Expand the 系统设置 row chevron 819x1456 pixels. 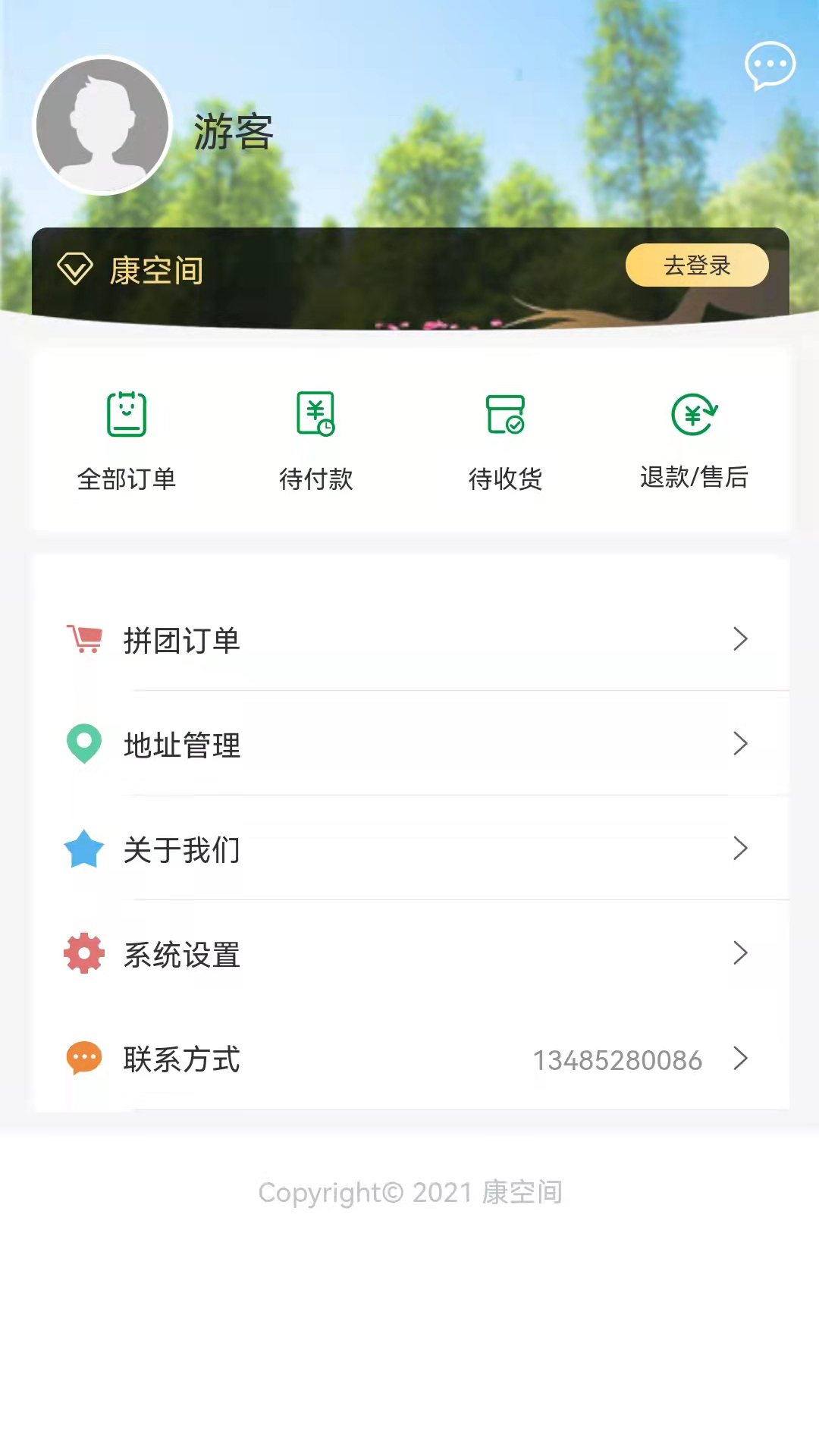740,954
